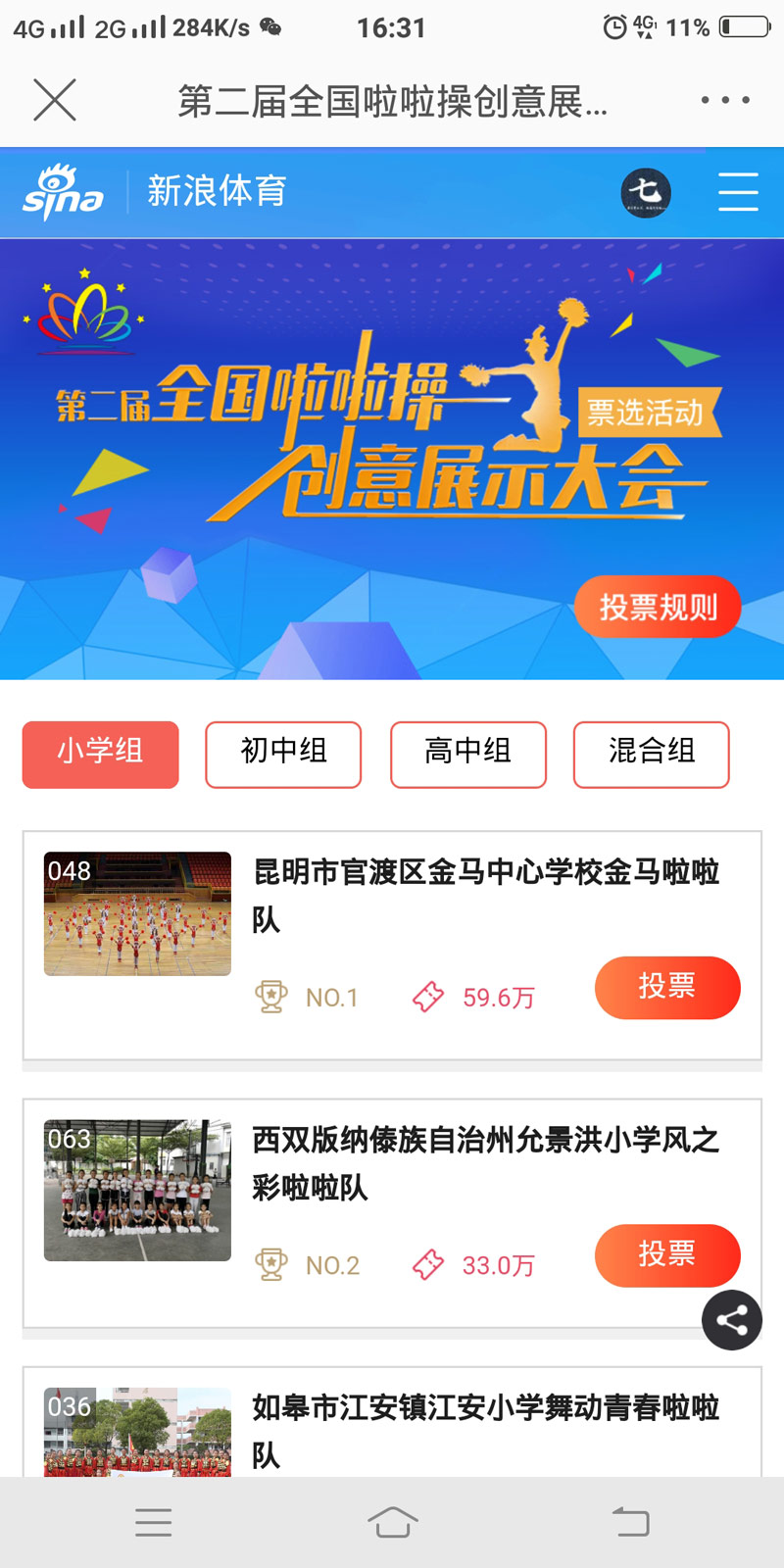Image resolution: width=784 pixels, height=1568 pixels.
Task: Open video thumbnail of team 048
Action: pyautogui.click(x=137, y=913)
